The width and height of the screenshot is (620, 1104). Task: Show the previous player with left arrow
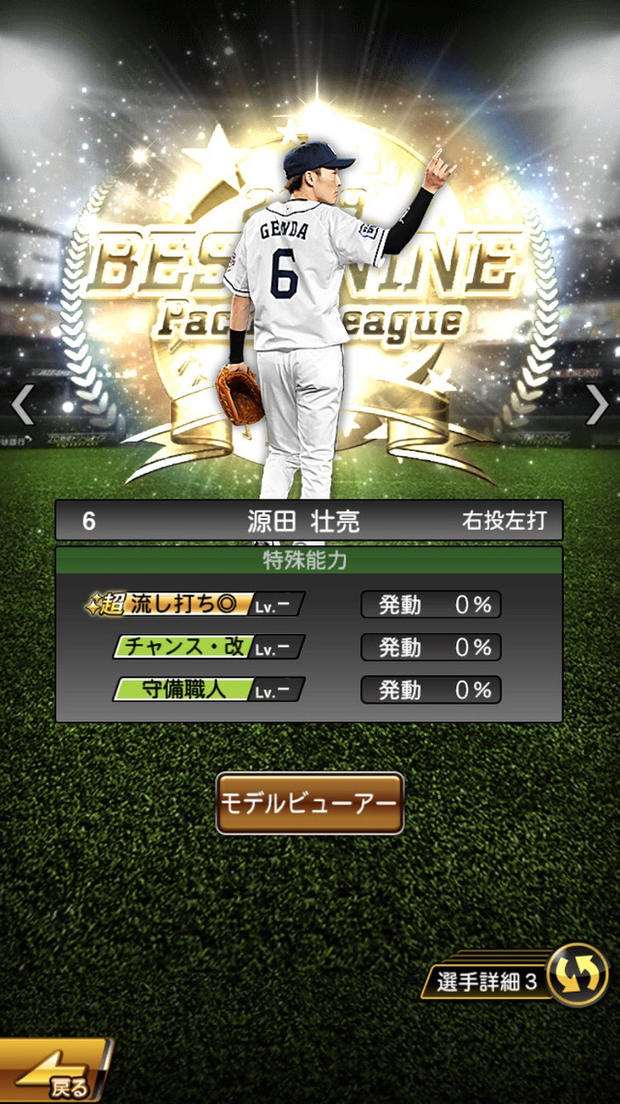22,405
